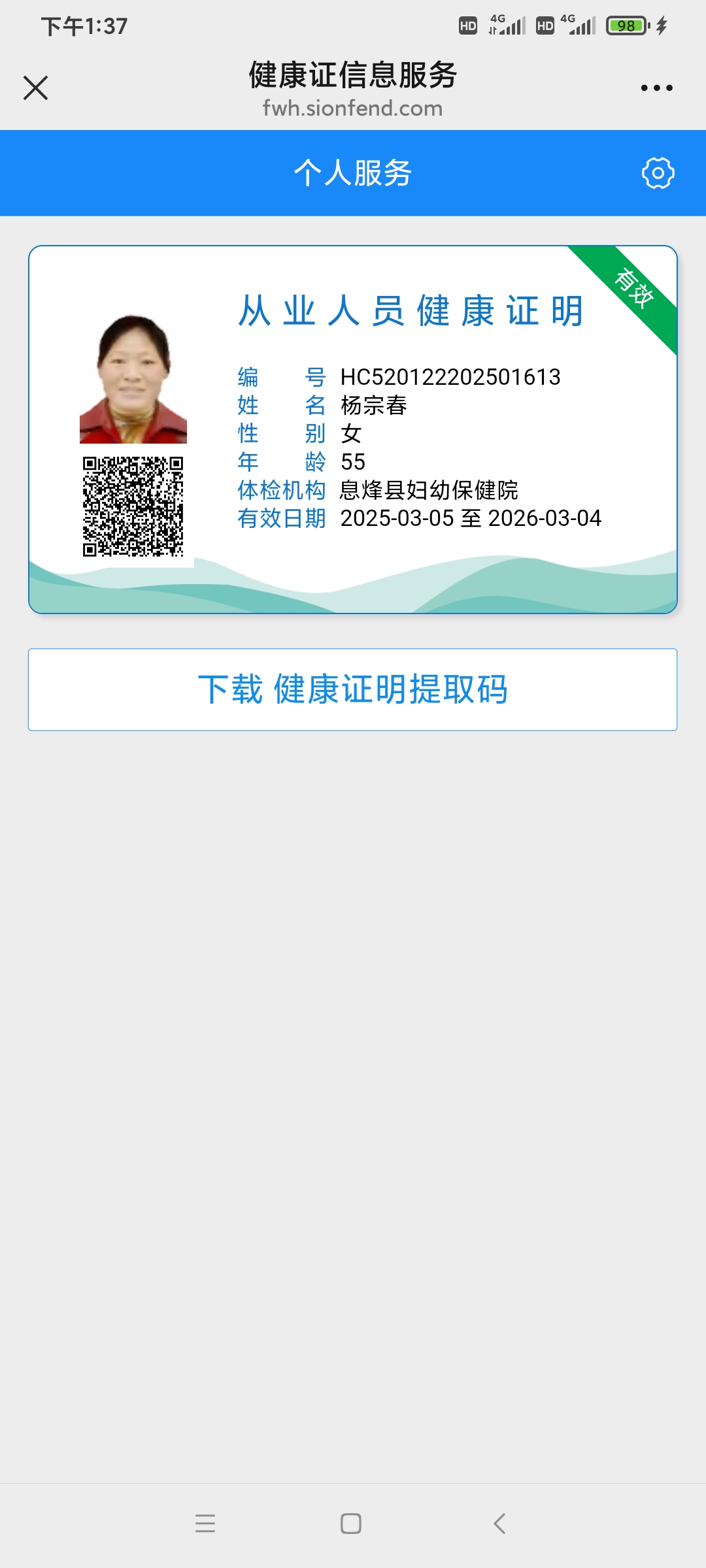Tap 下载 健康证明提取码 button
Screen dimensions: 706x1568
352,689
